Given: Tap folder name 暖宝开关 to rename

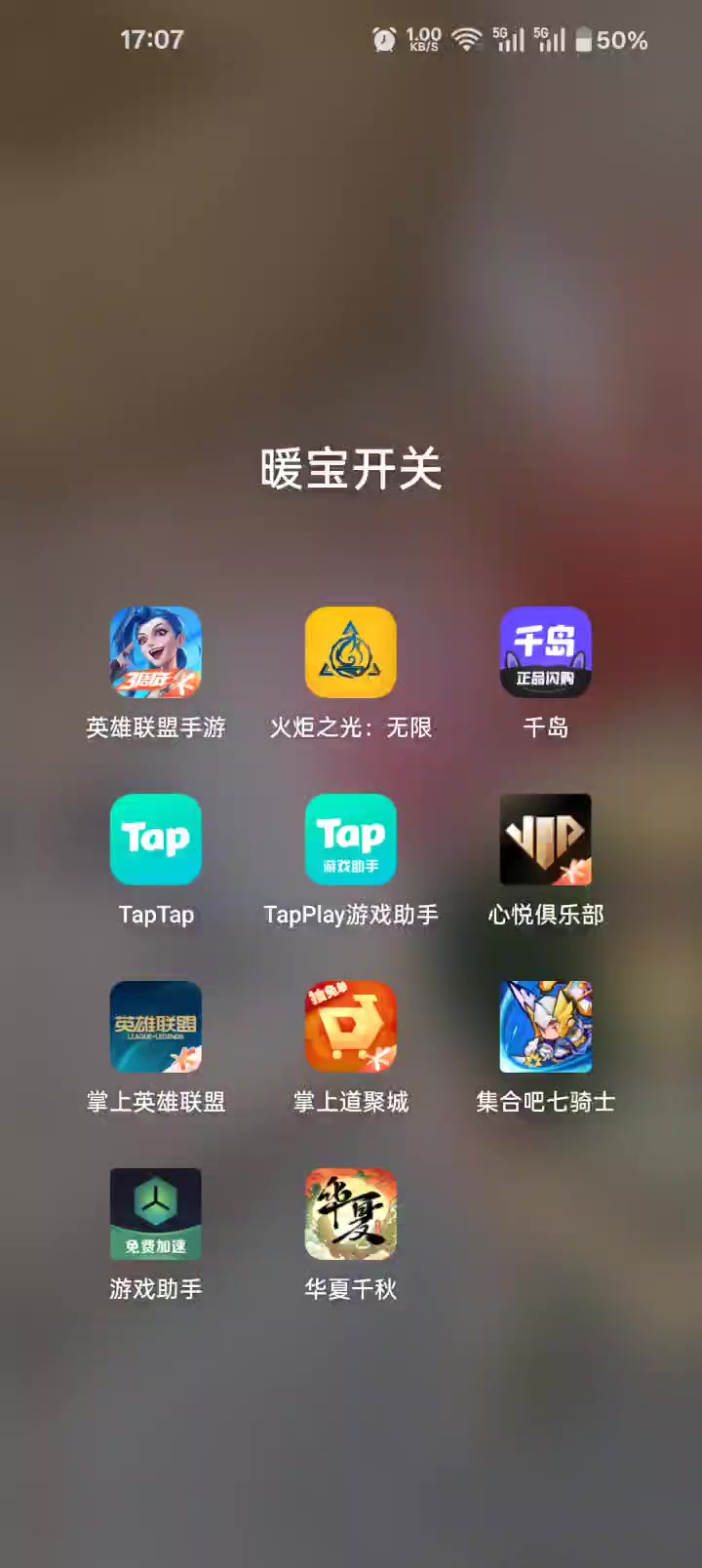Looking at the screenshot, I should (x=351, y=470).
